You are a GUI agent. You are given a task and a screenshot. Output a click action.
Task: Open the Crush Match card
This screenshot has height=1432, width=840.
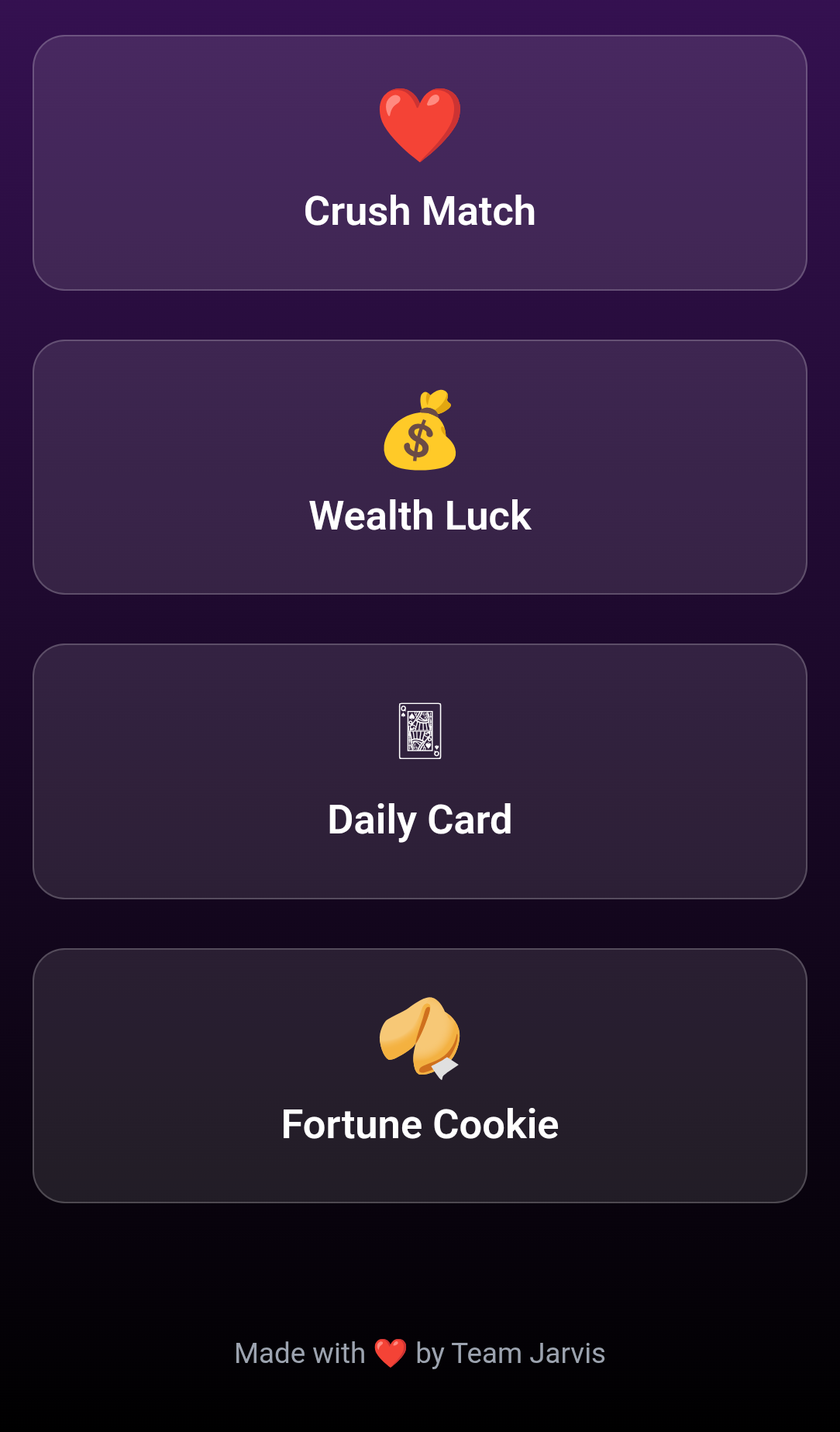pos(419,163)
